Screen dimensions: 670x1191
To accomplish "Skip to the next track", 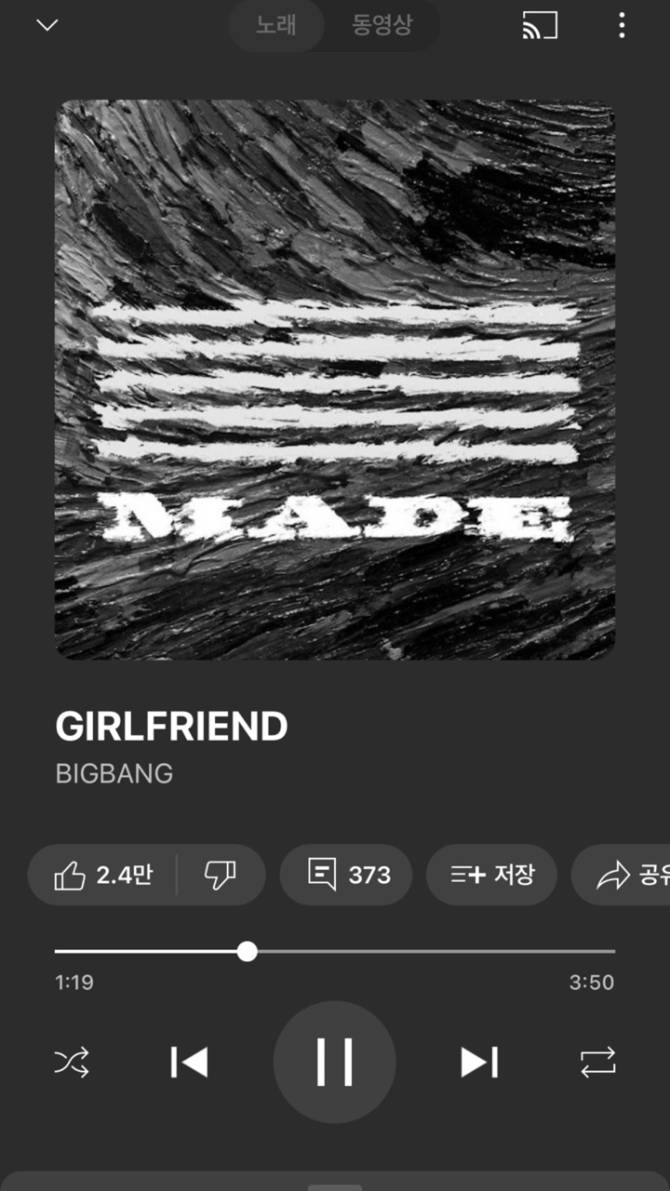I will click(x=479, y=1061).
